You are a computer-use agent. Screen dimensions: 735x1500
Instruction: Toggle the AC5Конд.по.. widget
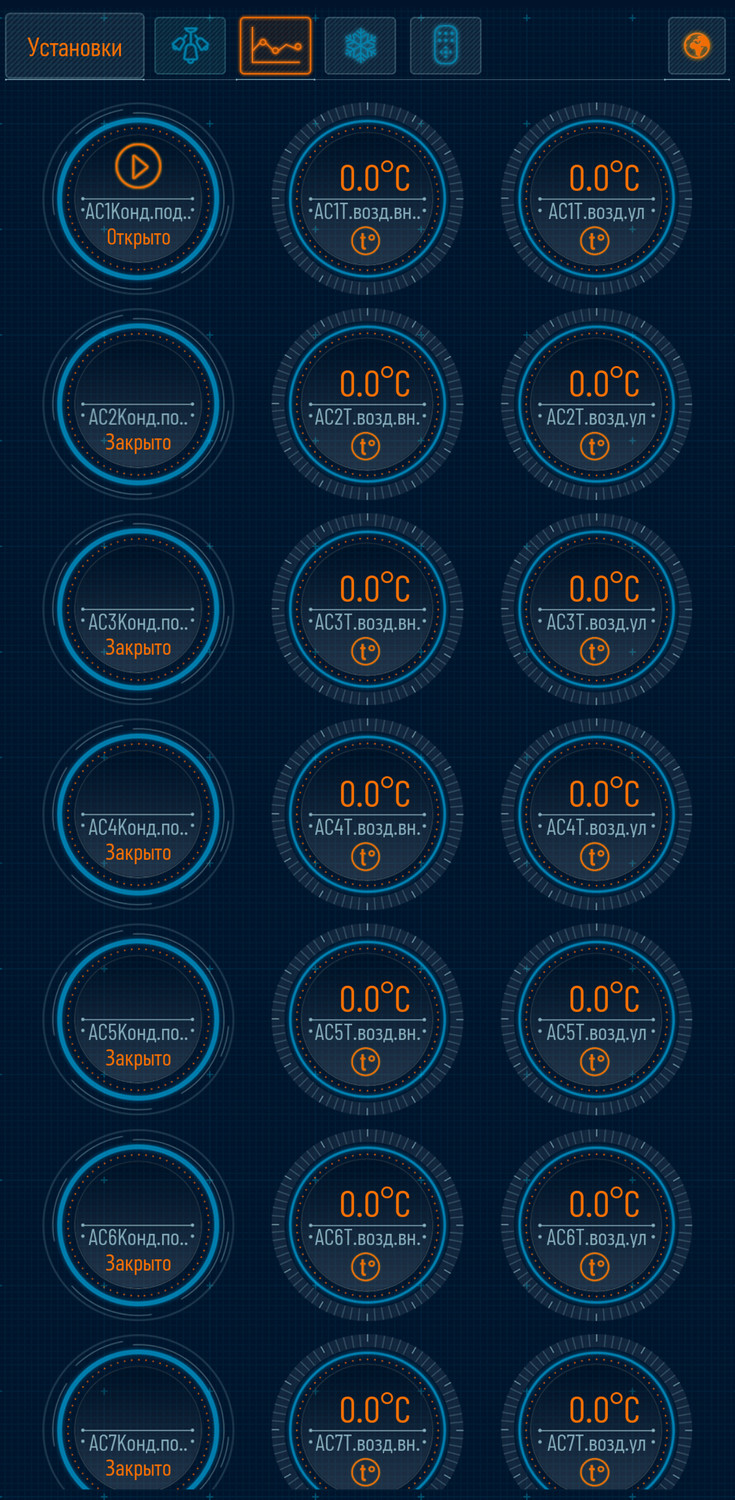coord(138,1019)
